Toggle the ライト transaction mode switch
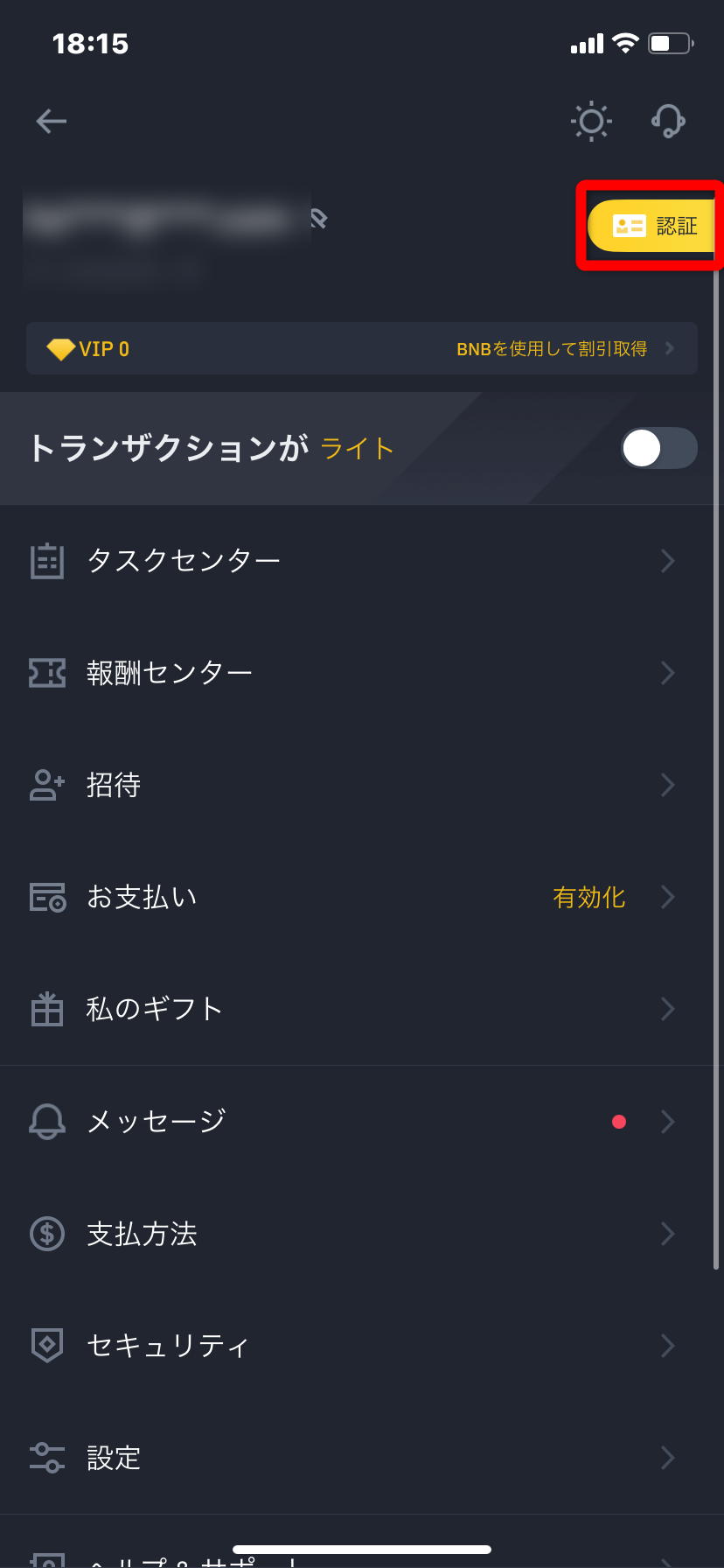 (658, 449)
